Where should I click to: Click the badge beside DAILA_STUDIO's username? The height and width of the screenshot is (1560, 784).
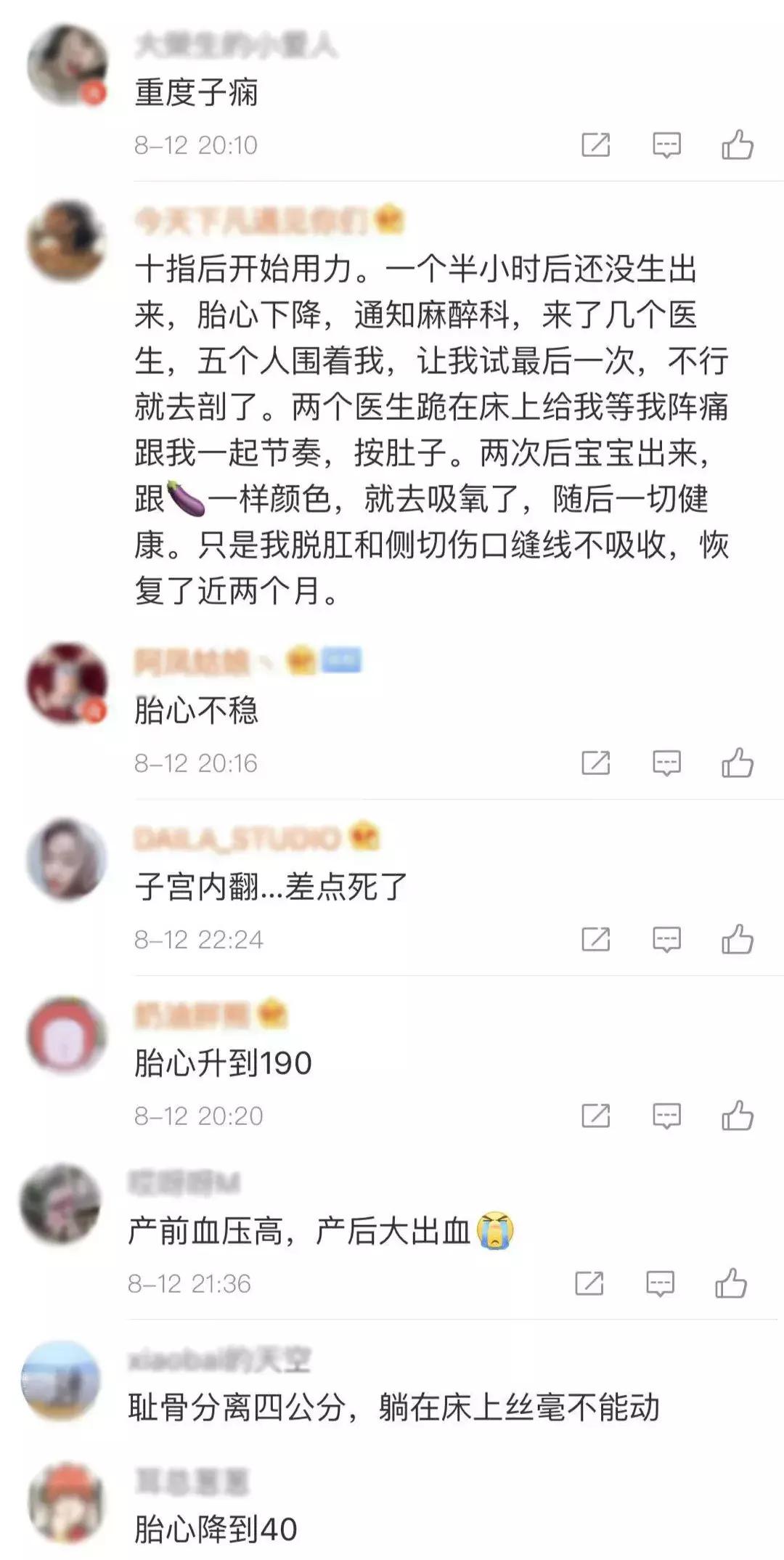click(x=364, y=837)
